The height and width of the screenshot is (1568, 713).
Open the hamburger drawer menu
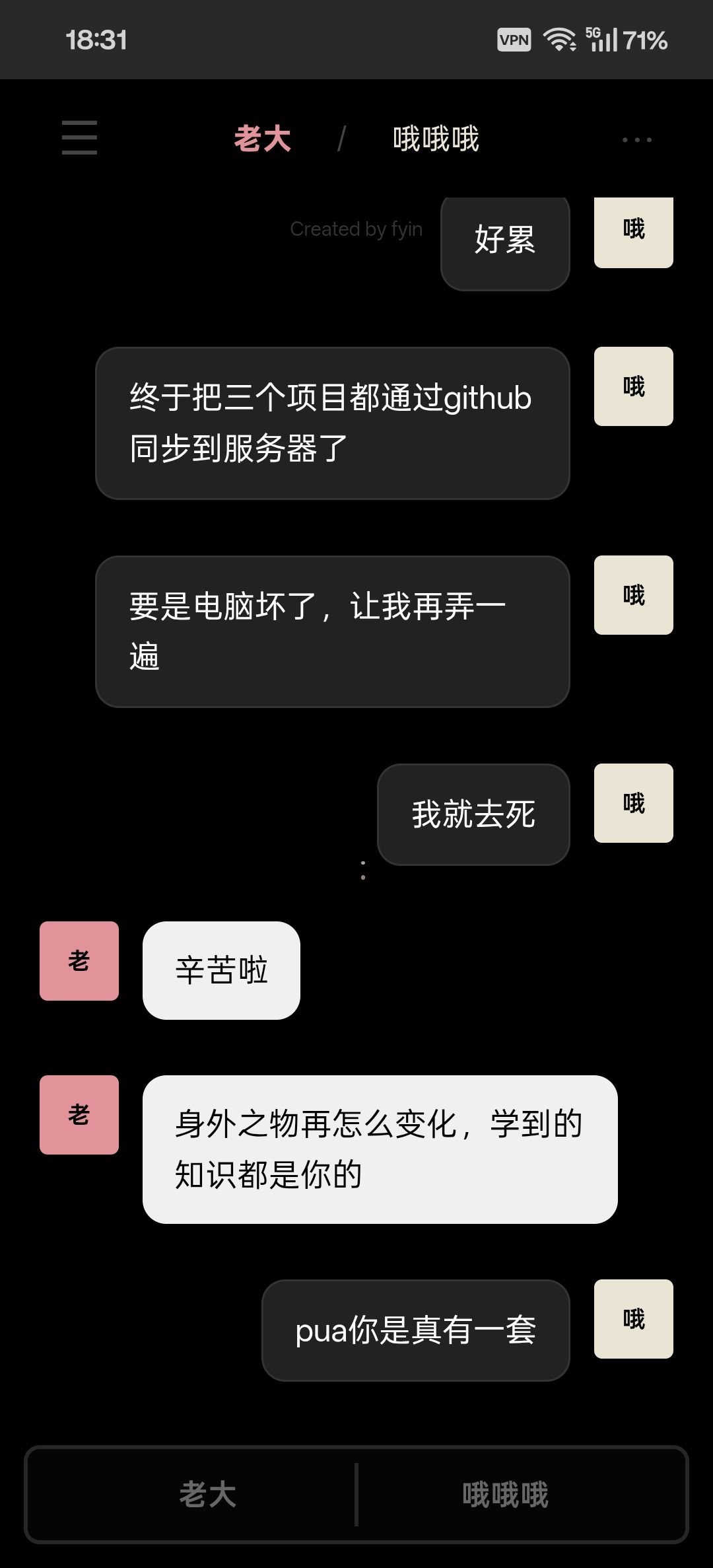point(79,137)
